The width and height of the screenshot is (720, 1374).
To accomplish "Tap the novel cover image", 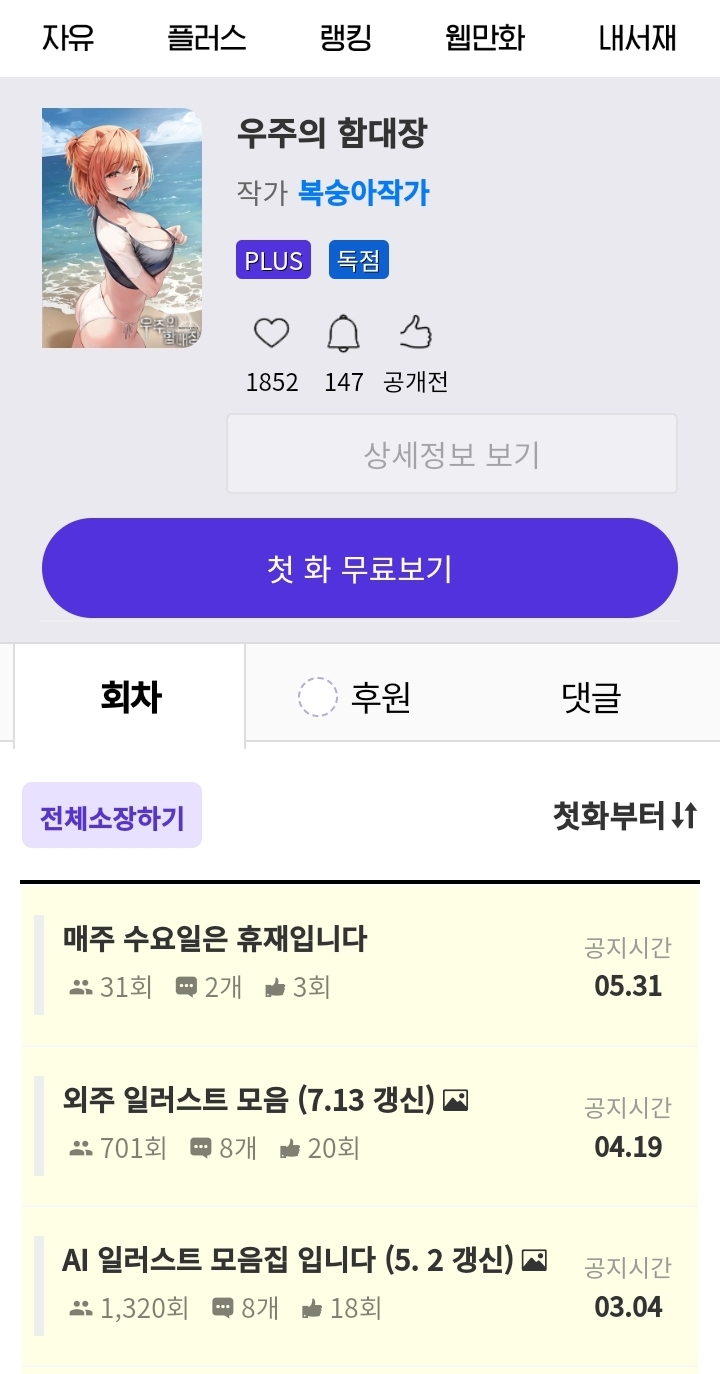I will pyautogui.click(x=122, y=228).
